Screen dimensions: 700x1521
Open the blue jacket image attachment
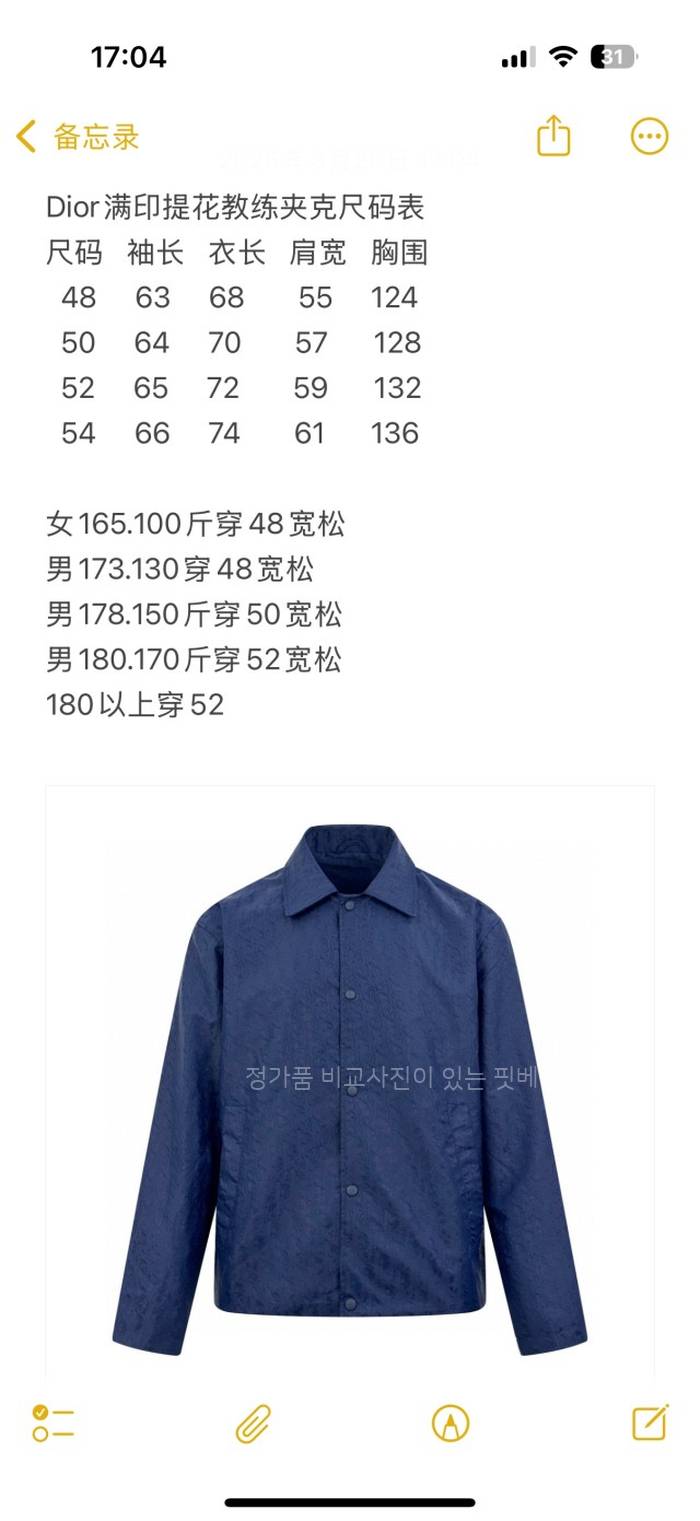pyautogui.click(x=350, y=1080)
